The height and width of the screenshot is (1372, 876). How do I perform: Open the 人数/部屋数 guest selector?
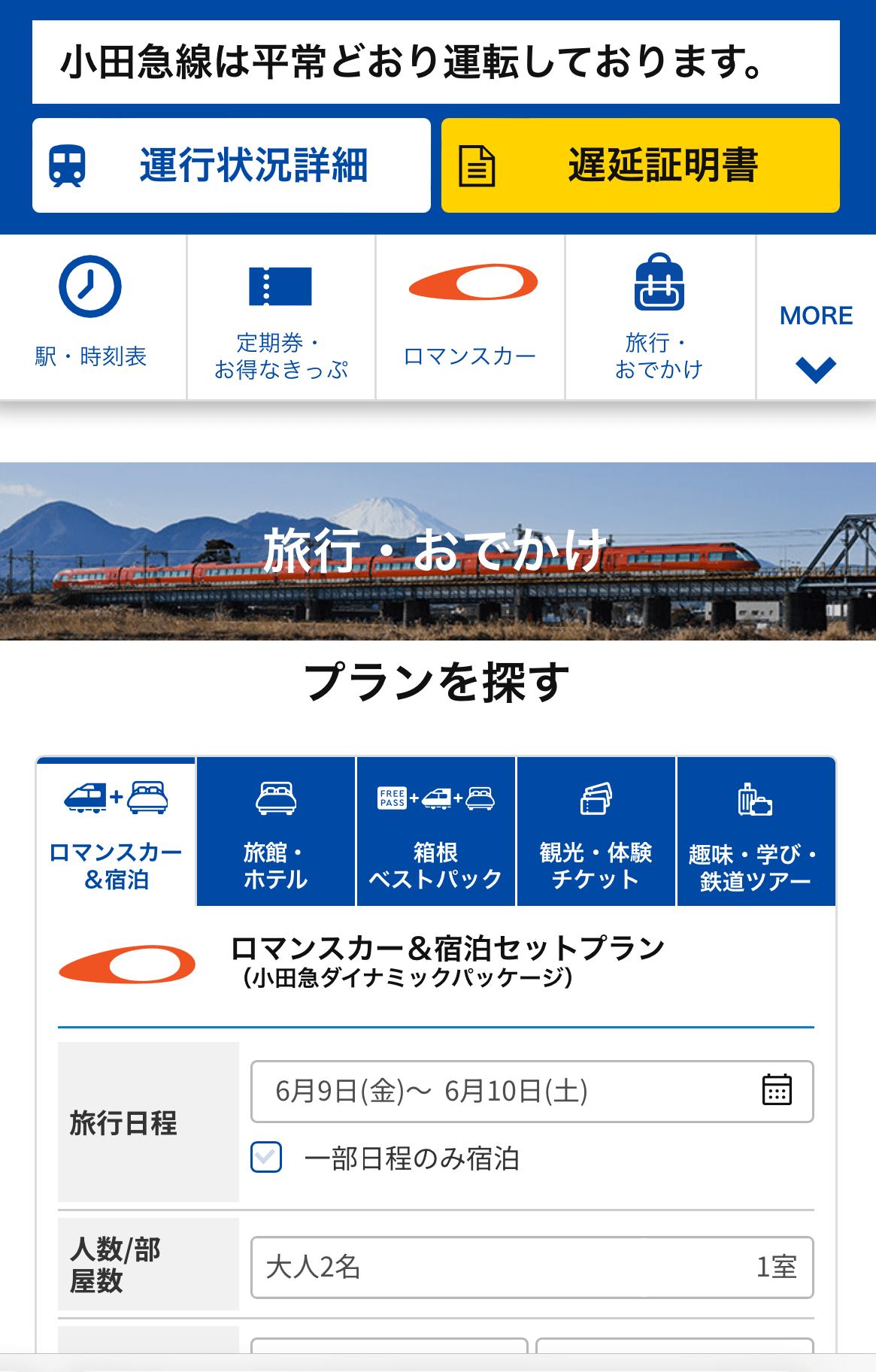pyautogui.click(x=532, y=1267)
